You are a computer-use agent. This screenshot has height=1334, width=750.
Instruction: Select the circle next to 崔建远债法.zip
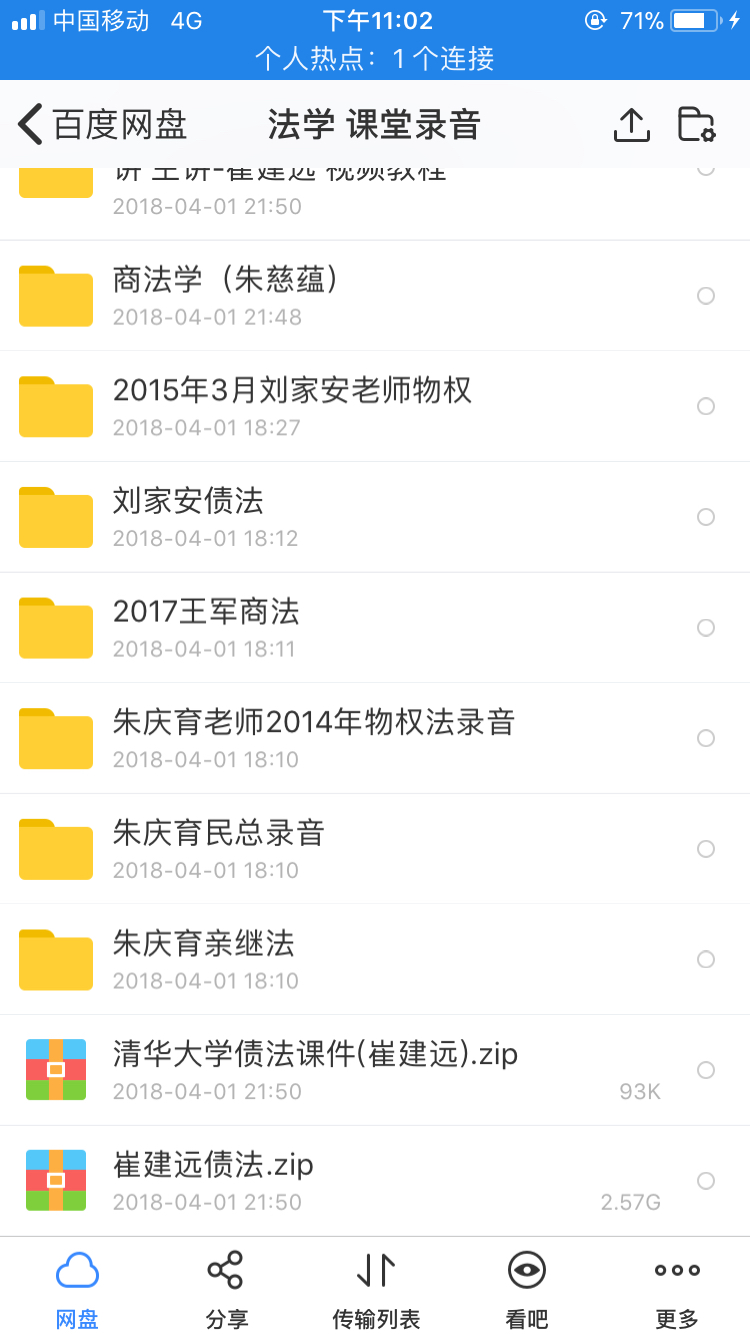706,1181
